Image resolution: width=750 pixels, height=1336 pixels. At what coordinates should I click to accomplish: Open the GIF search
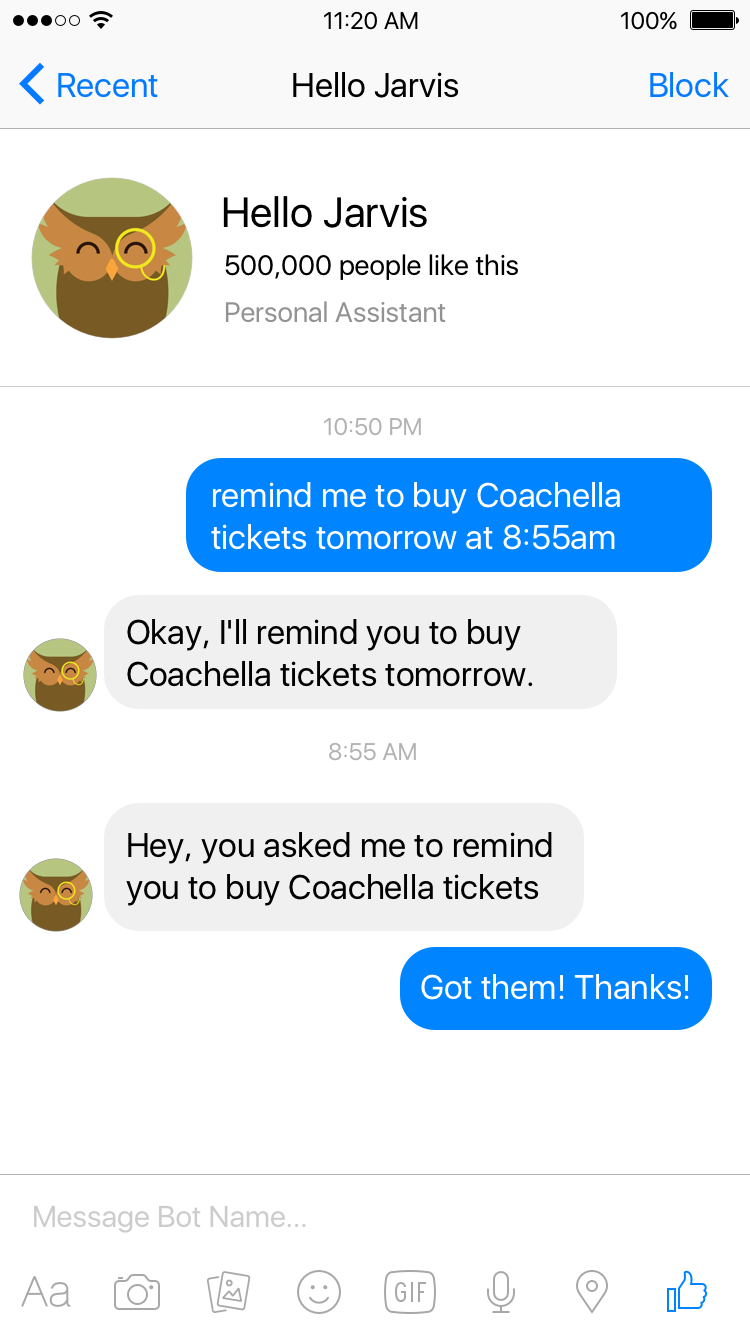coord(410,1292)
